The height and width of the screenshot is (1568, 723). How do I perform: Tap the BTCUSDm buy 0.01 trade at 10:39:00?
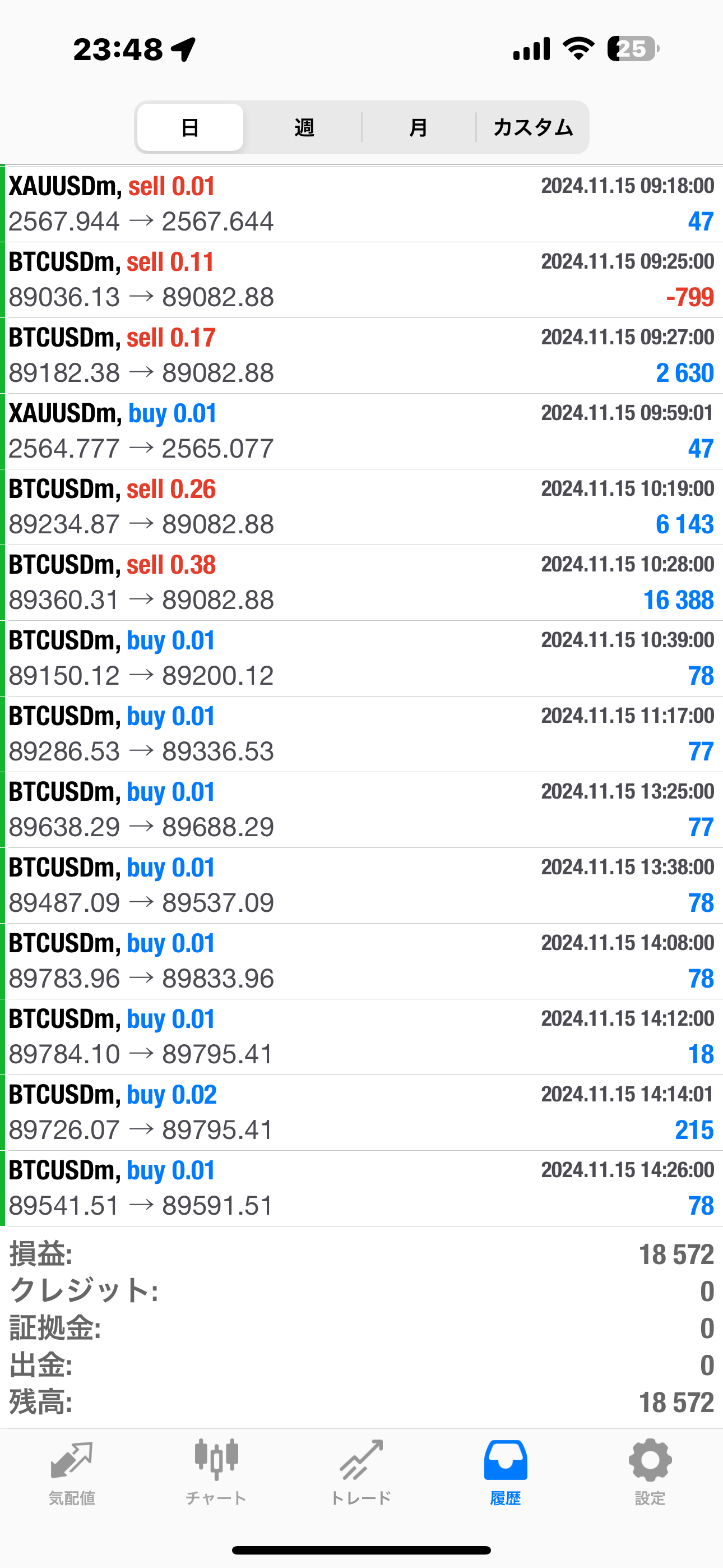pyautogui.click(x=361, y=658)
